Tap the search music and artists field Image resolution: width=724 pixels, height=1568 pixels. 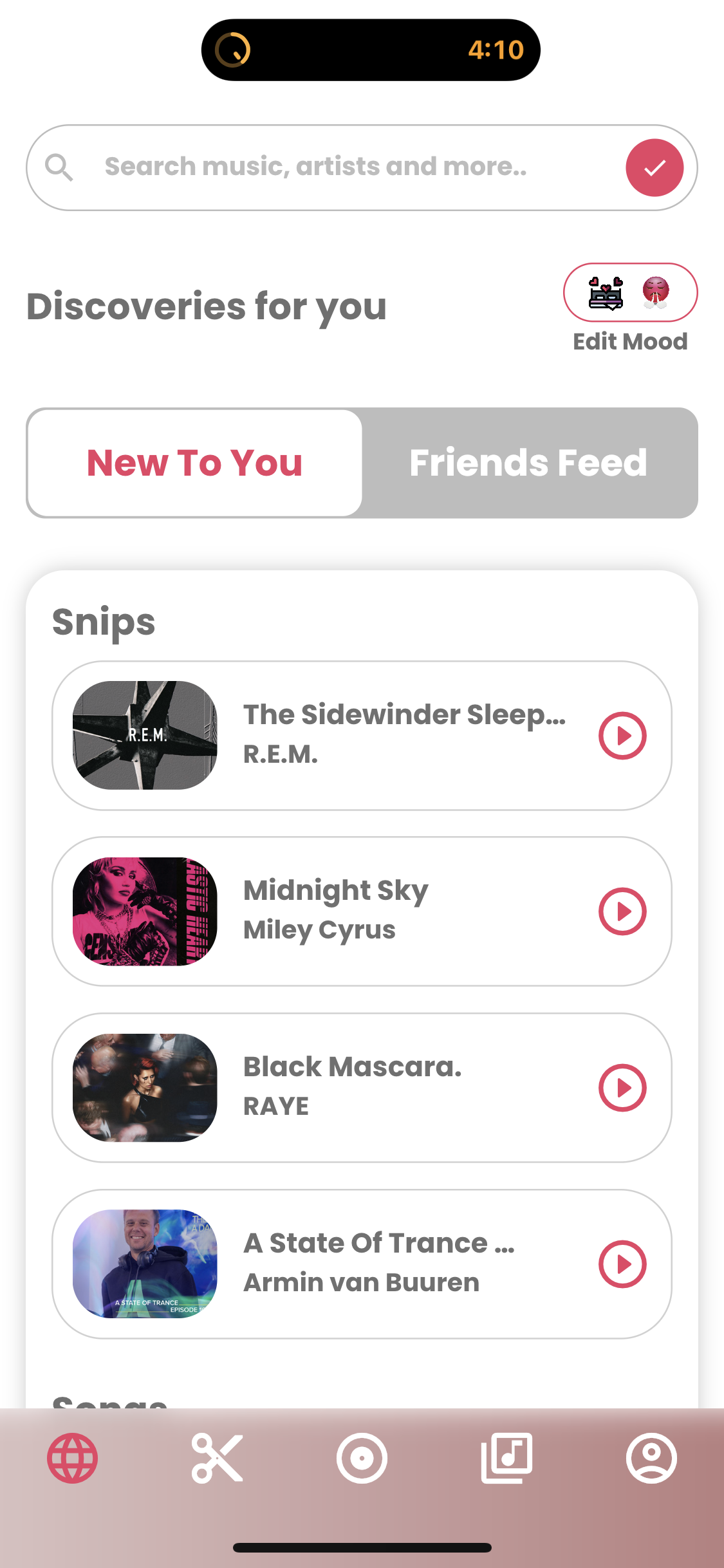coord(315,167)
